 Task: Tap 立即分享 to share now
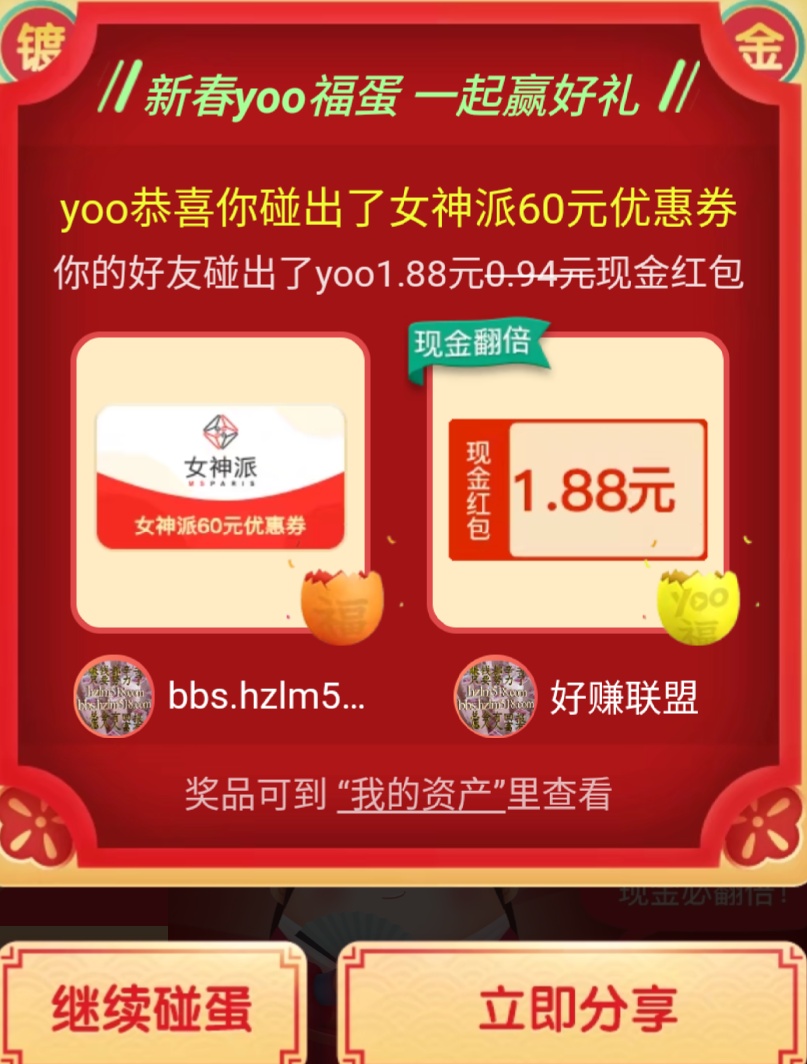(x=578, y=1007)
